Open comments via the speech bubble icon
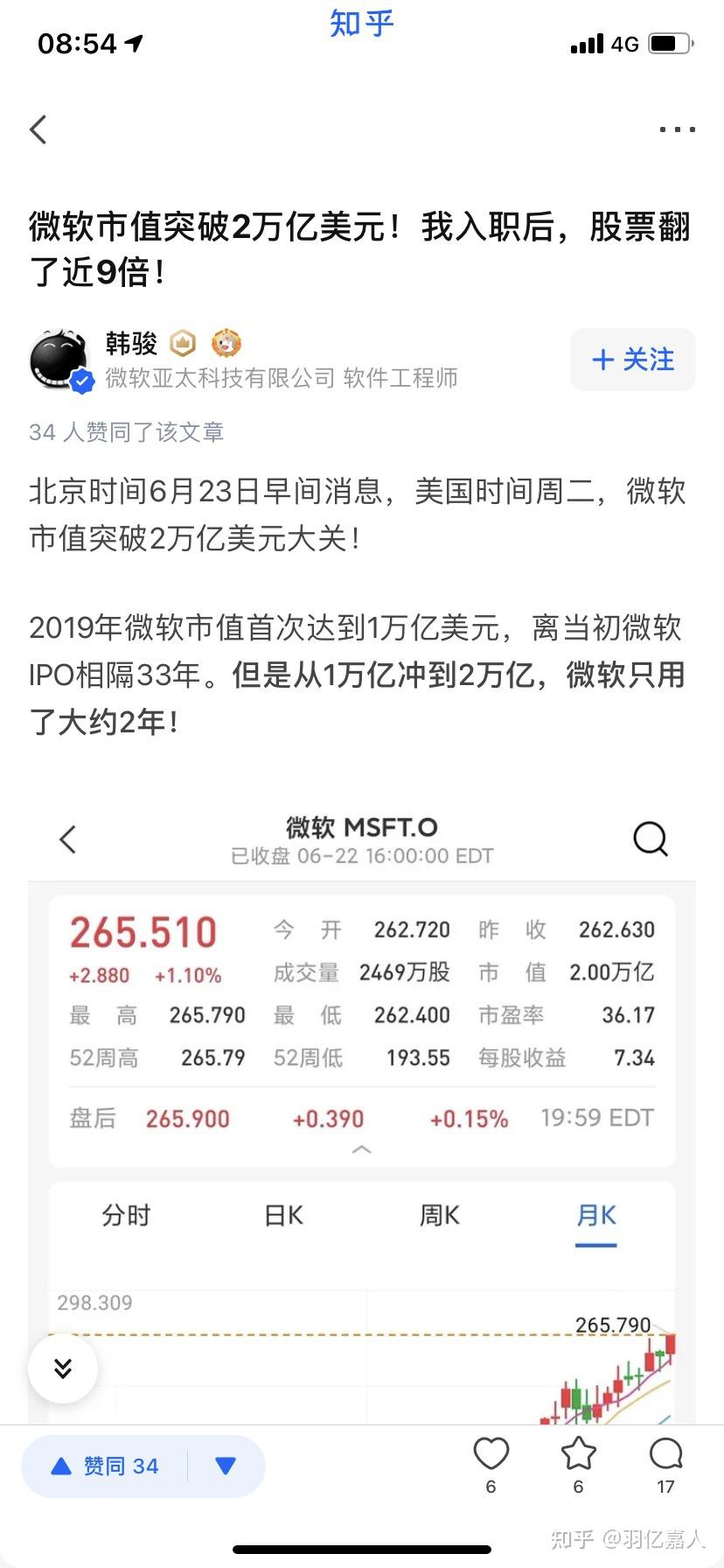This screenshot has height=1568, width=724. [x=665, y=1453]
